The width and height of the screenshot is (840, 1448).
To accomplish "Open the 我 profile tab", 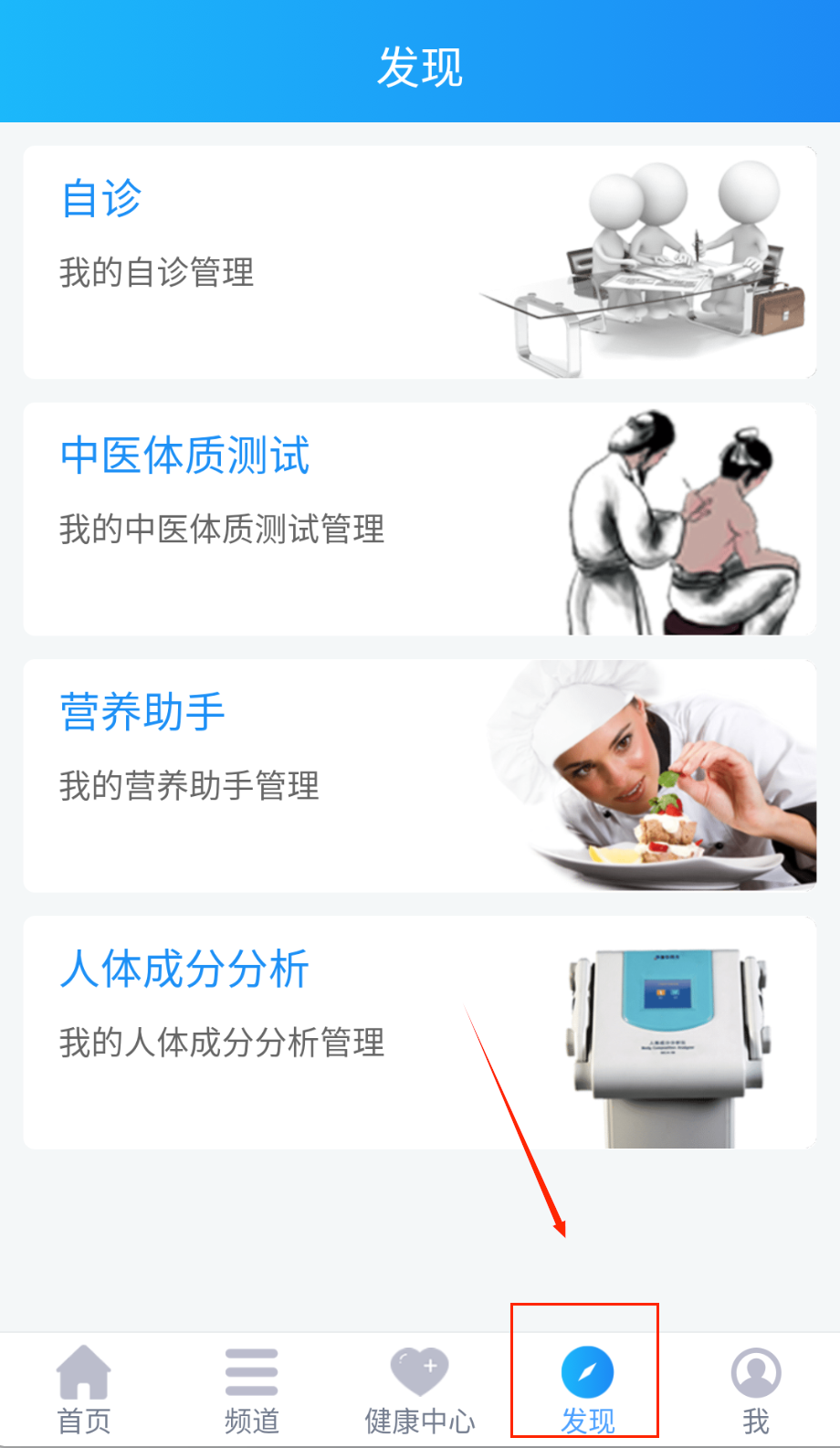I will click(755, 1390).
